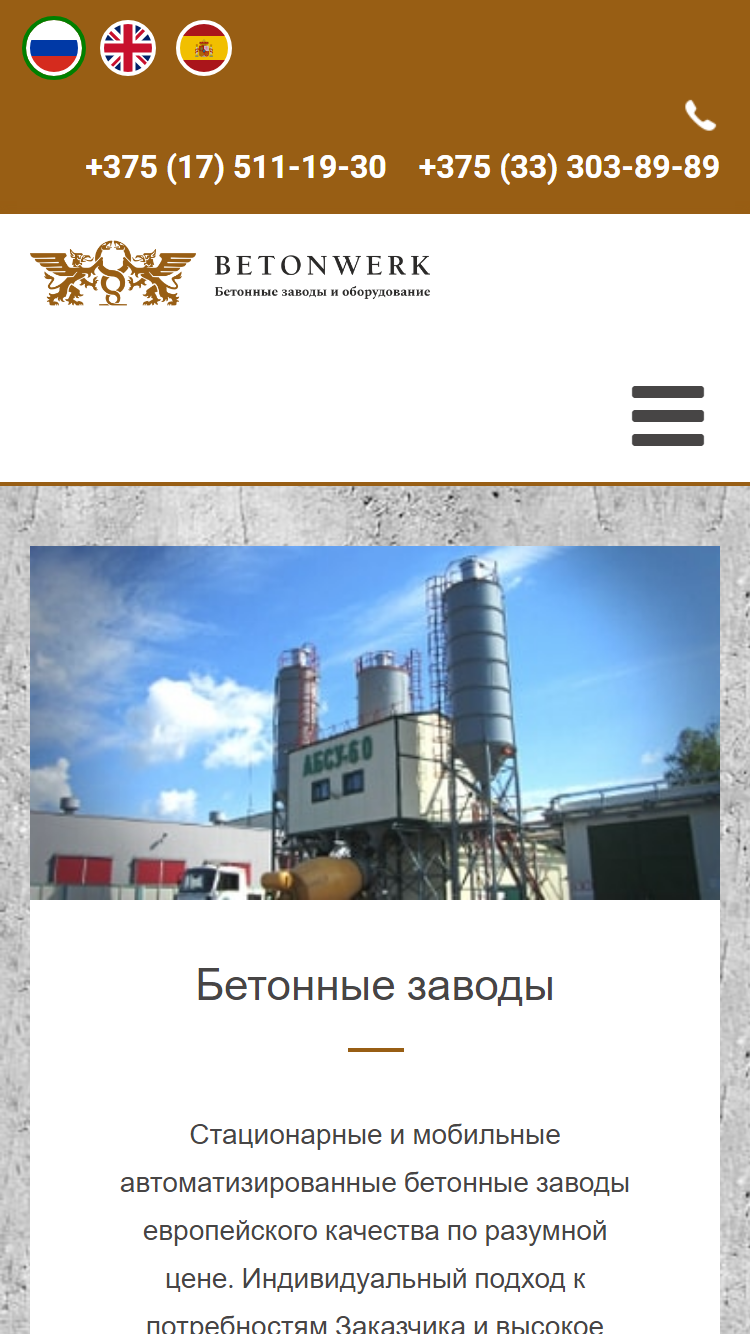Select the English flag language option
750x1334 pixels.
128,48
